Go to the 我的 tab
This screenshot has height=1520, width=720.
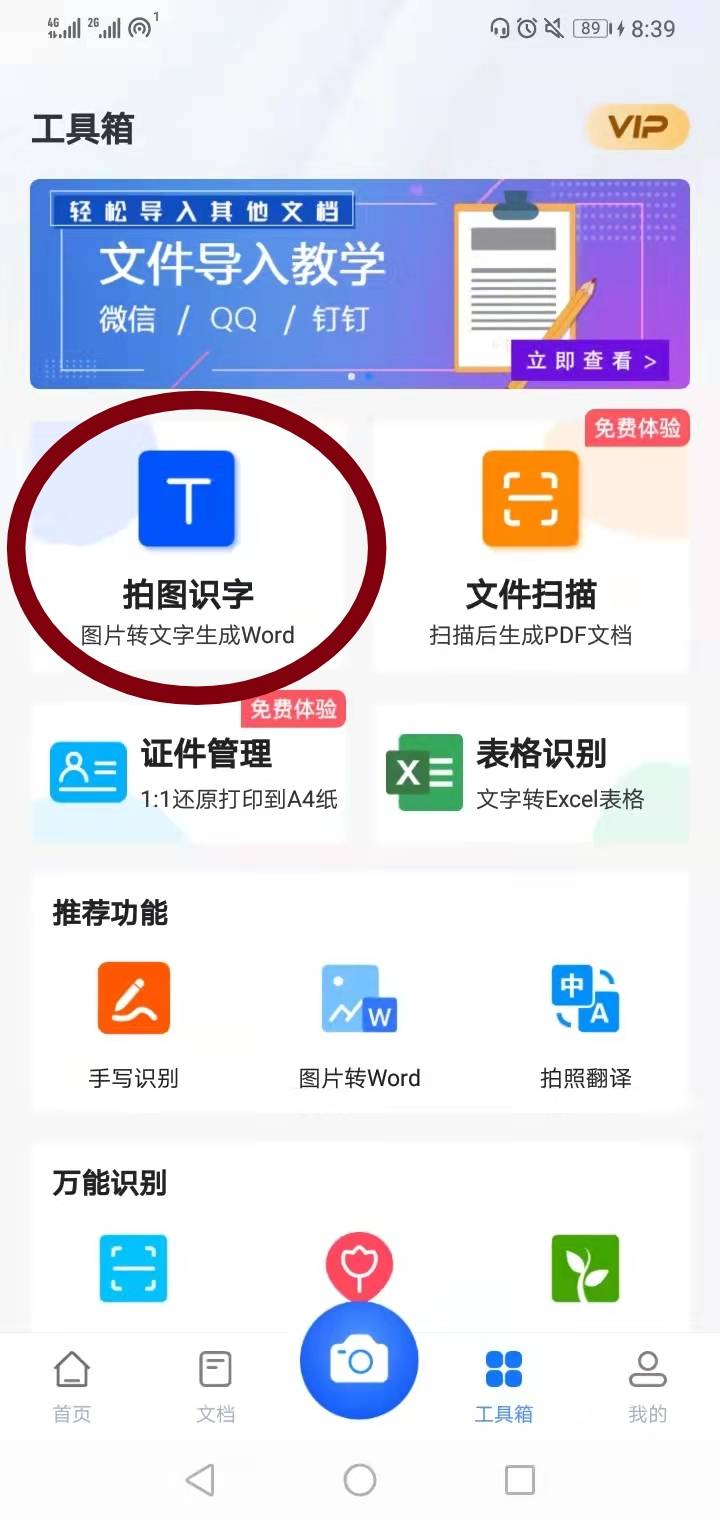648,1386
